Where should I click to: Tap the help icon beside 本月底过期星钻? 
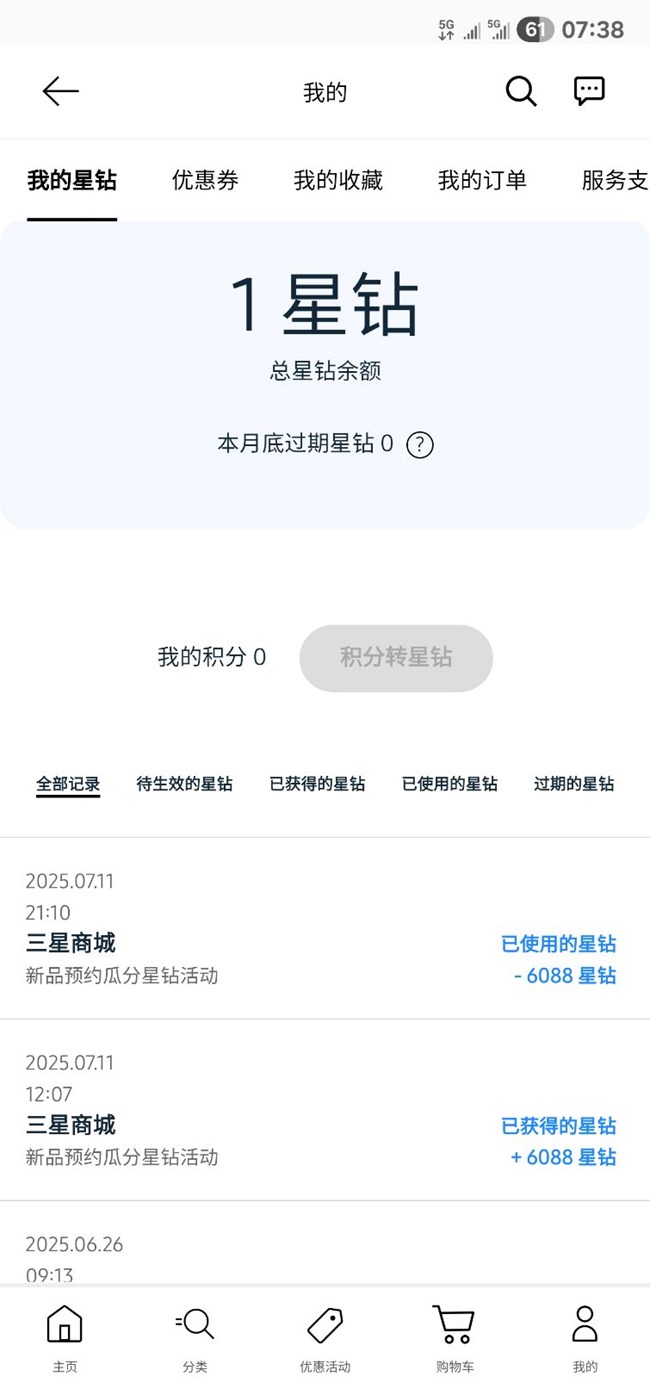(420, 444)
